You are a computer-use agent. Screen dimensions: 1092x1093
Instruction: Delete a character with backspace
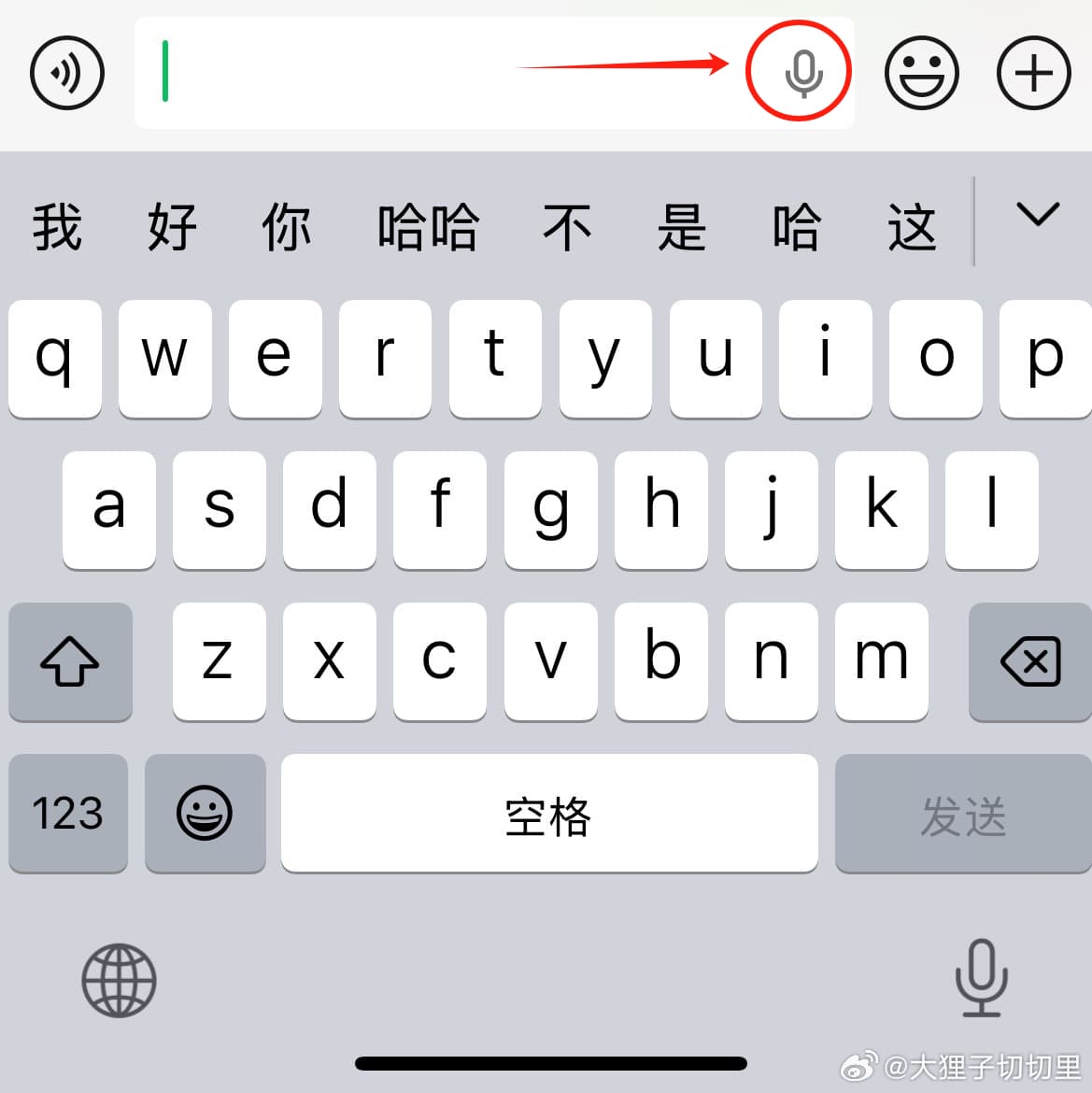1030,661
